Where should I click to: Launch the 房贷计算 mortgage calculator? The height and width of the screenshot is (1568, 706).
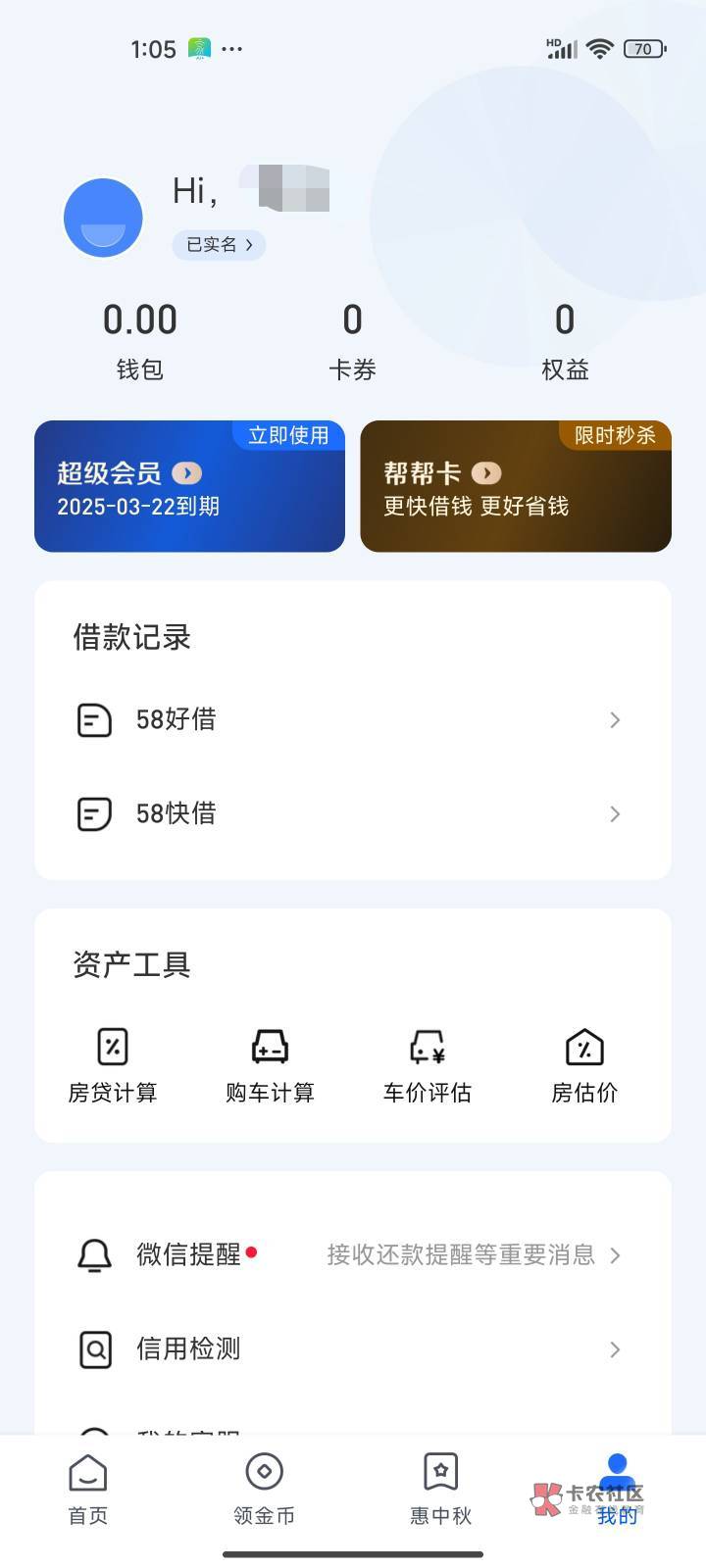[x=113, y=1066]
